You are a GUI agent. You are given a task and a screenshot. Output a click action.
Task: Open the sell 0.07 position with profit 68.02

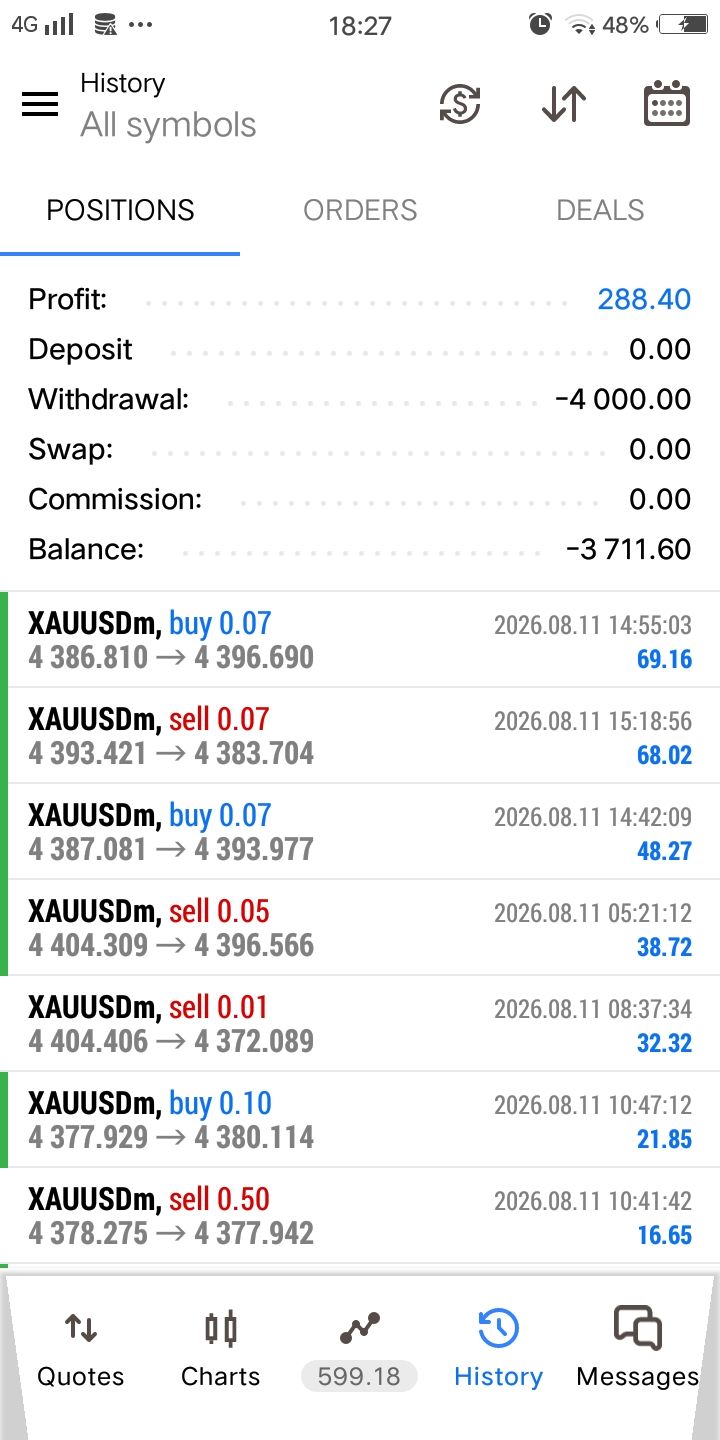pyautogui.click(x=360, y=736)
